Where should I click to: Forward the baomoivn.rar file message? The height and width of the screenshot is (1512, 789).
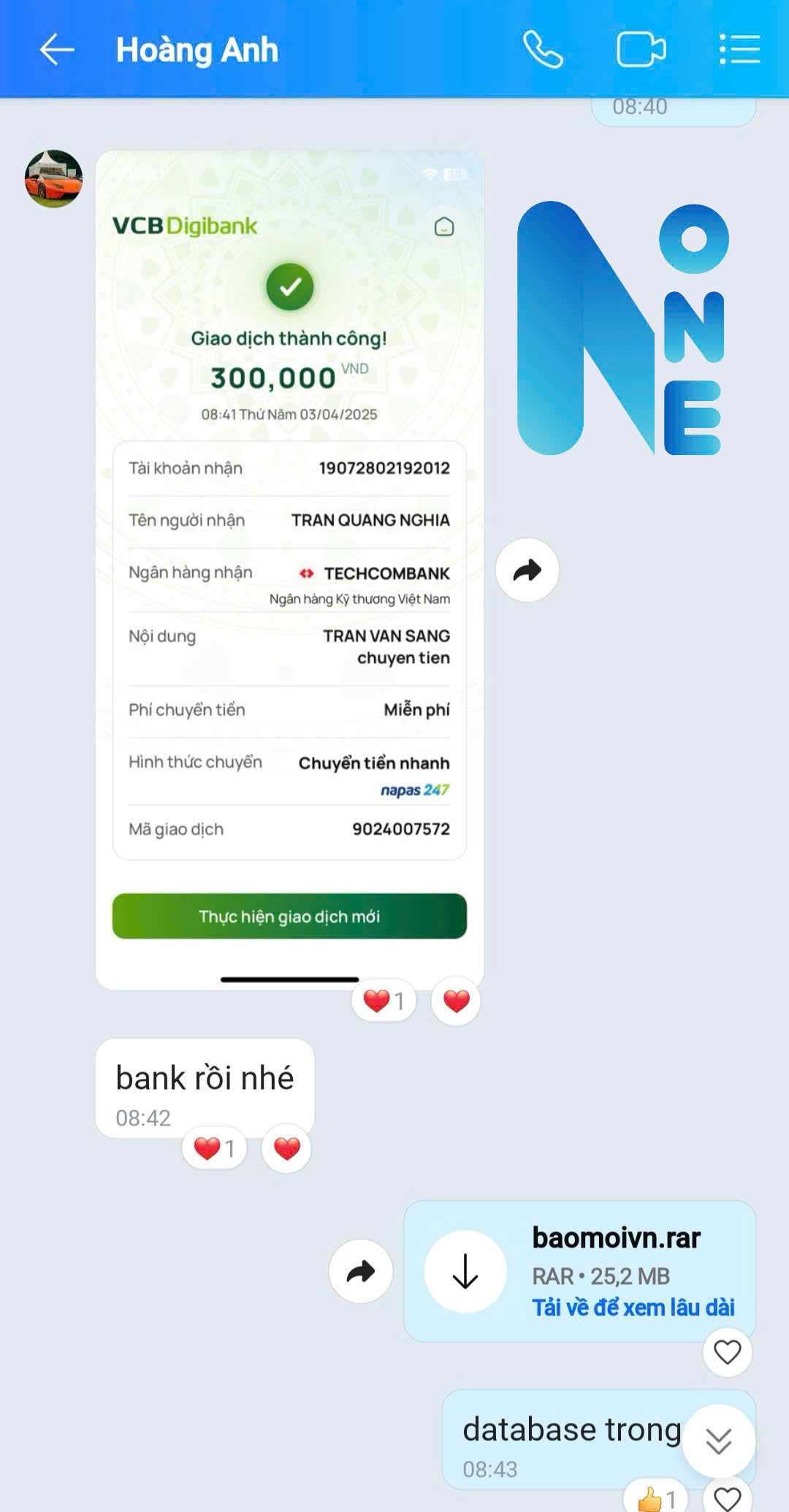(360, 1272)
